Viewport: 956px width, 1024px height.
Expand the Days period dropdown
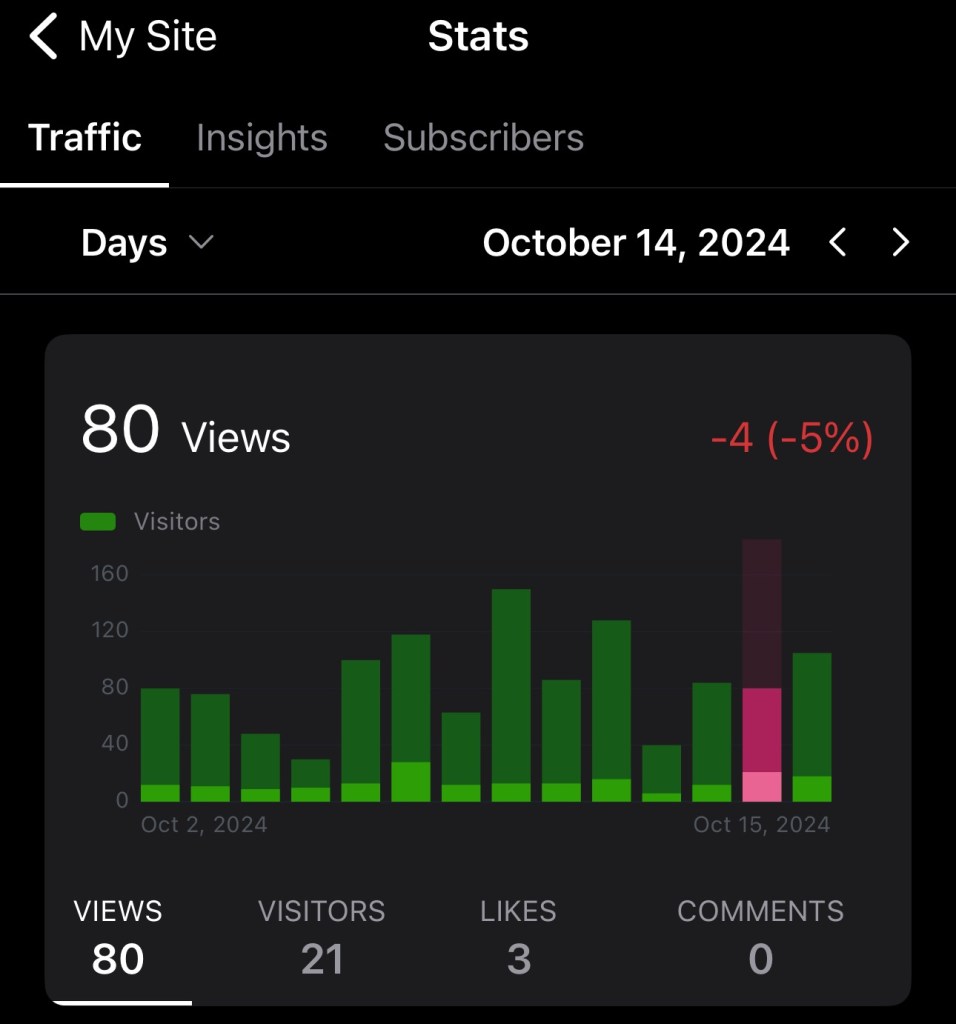[147, 243]
